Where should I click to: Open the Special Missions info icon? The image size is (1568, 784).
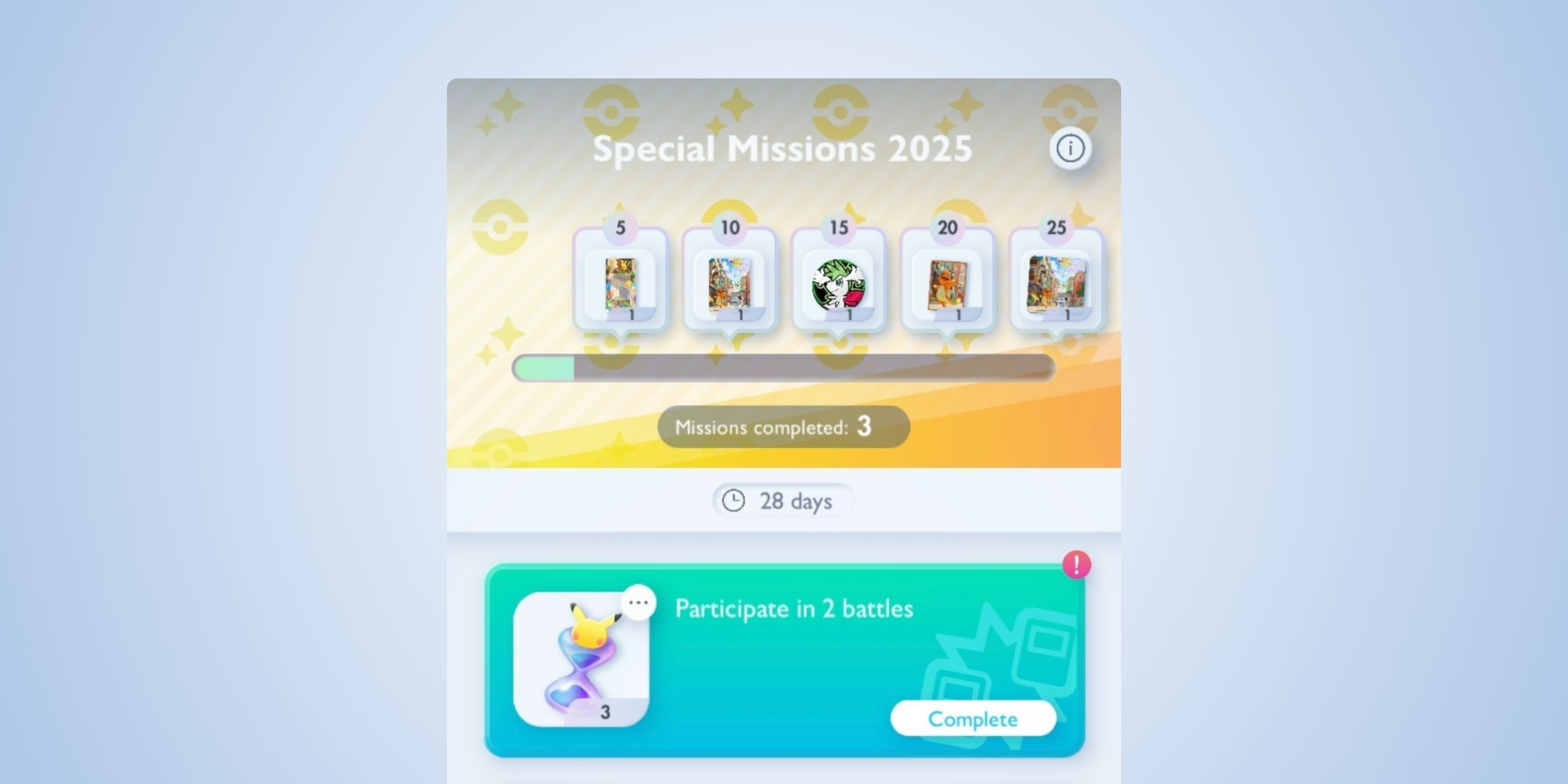click(x=1070, y=148)
